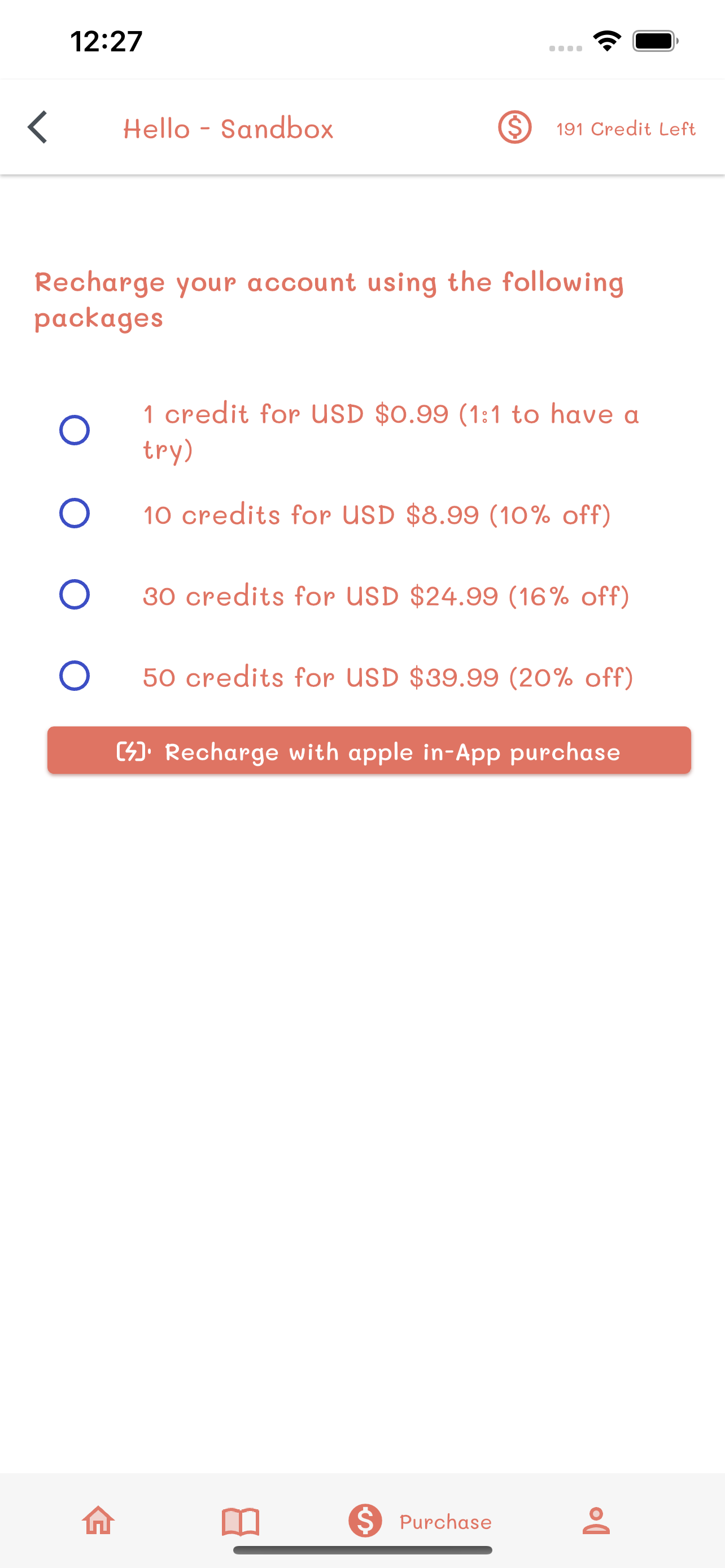Tap Recharge with apple in-App purchase
Screen dimensions: 725x1568
pyautogui.click(x=369, y=751)
